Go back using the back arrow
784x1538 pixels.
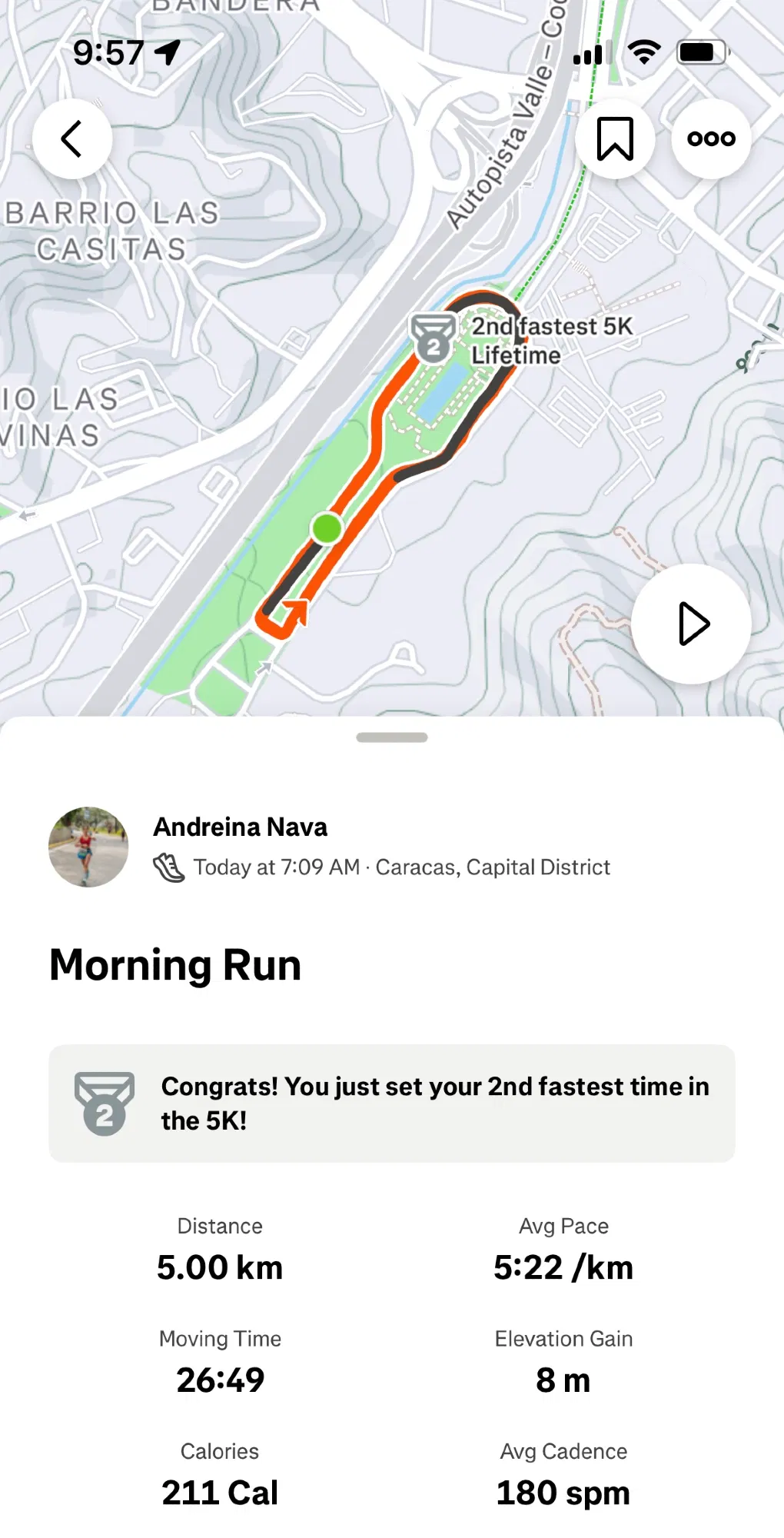tap(72, 139)
